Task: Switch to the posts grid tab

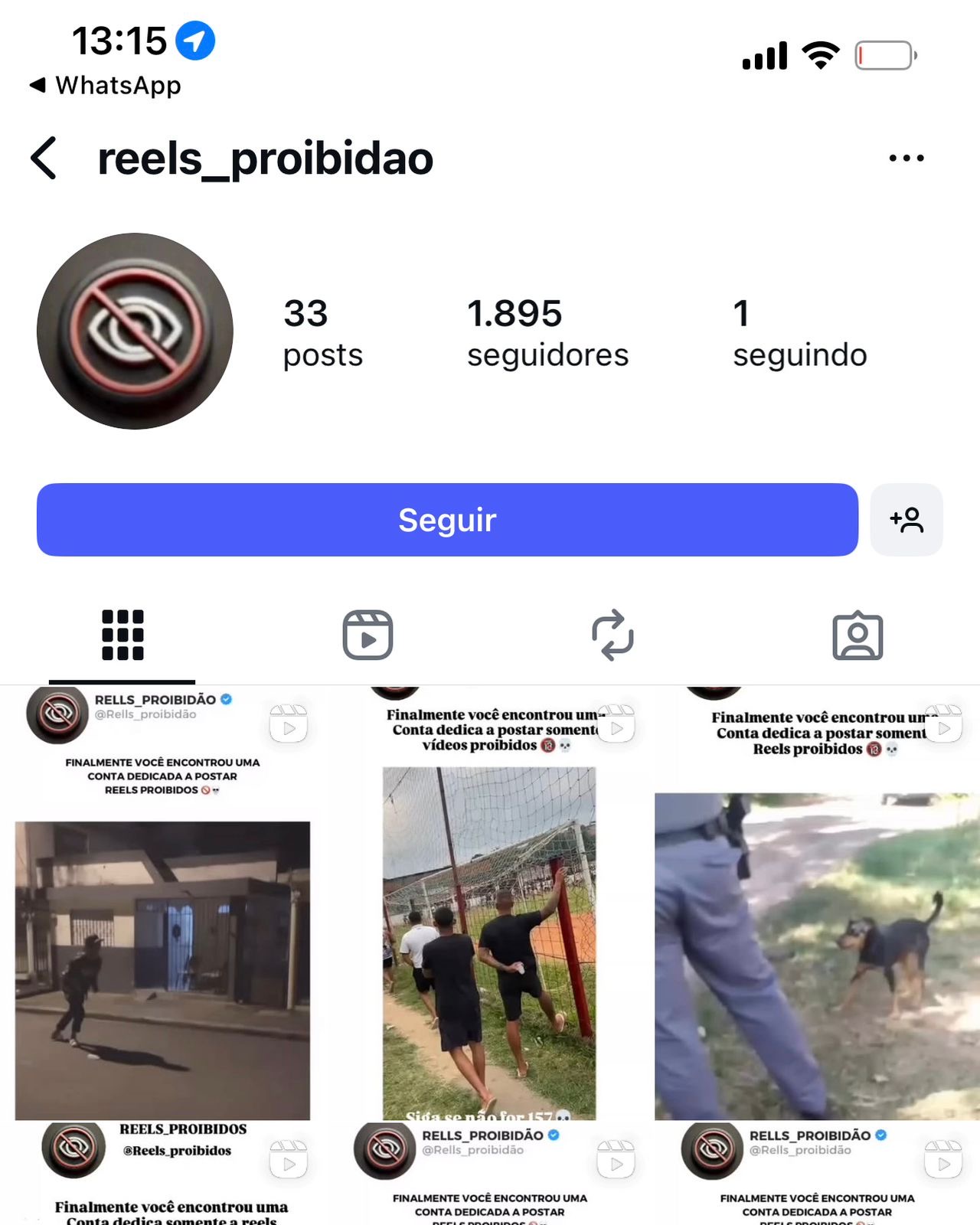Action: point(122,635)
